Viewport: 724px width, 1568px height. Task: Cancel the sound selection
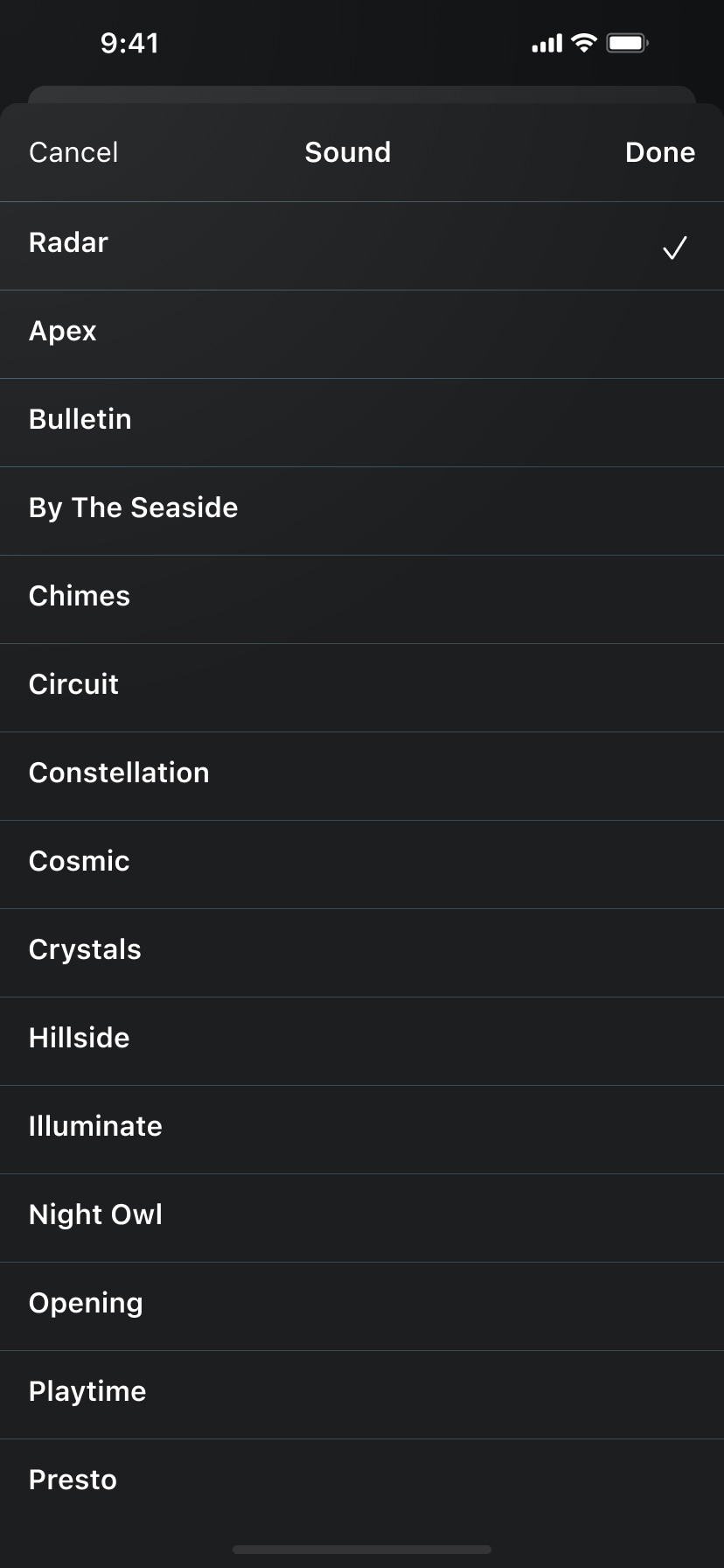[73, 152]
